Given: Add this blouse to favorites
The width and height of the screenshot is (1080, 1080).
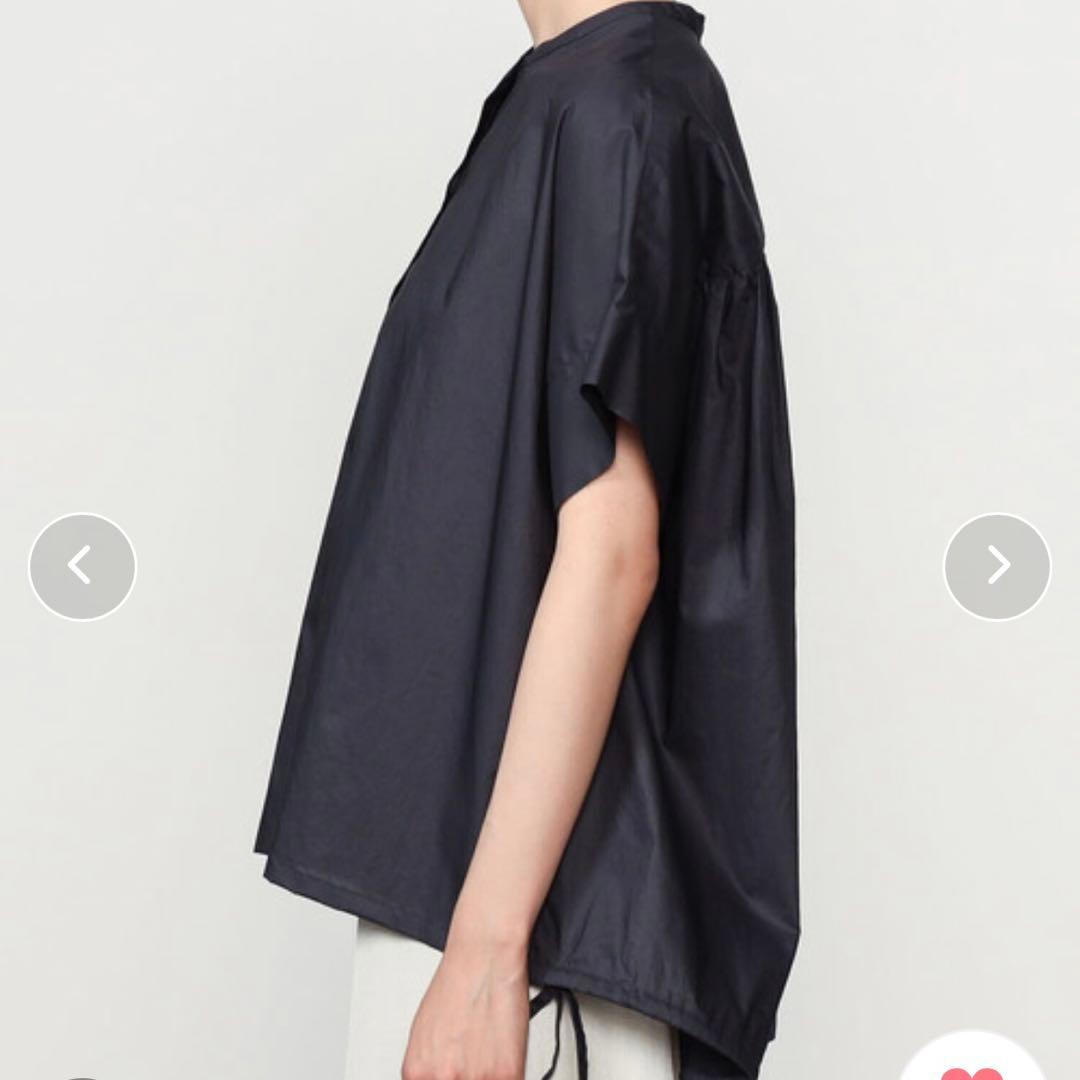Looking at the screenshot, I should pyautogui.click(x=958, y=1064).
